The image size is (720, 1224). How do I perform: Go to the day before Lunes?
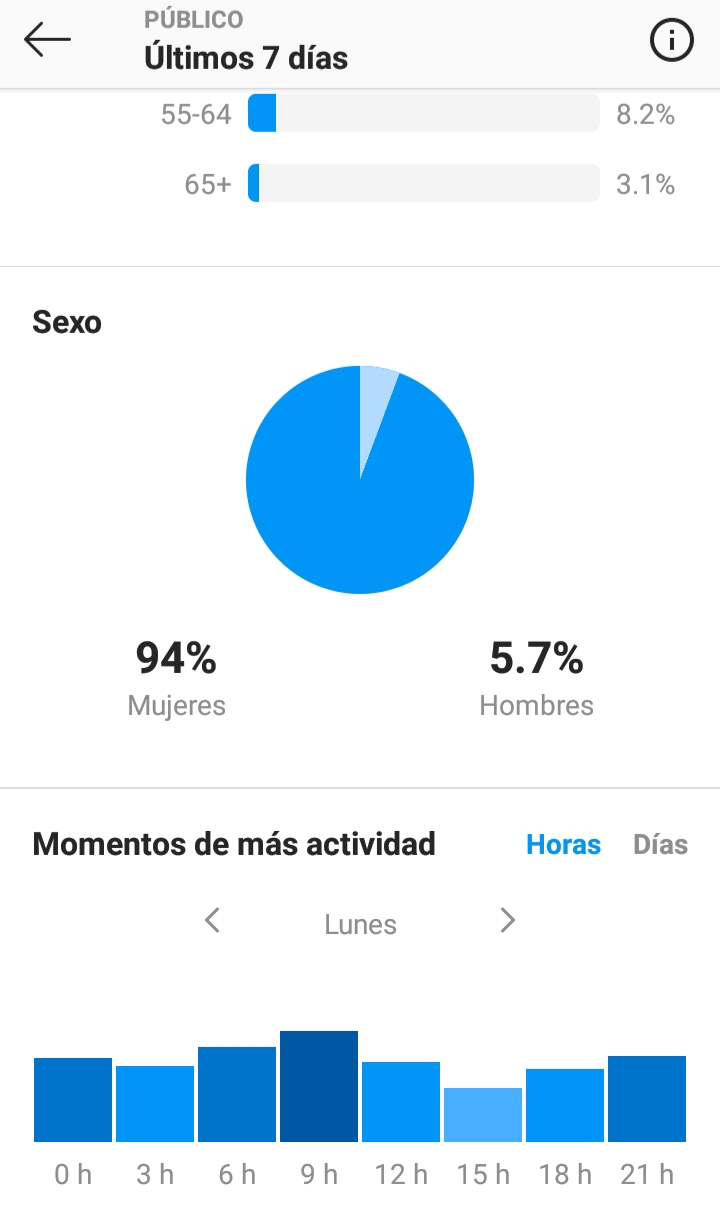click(x=212, y=920)
